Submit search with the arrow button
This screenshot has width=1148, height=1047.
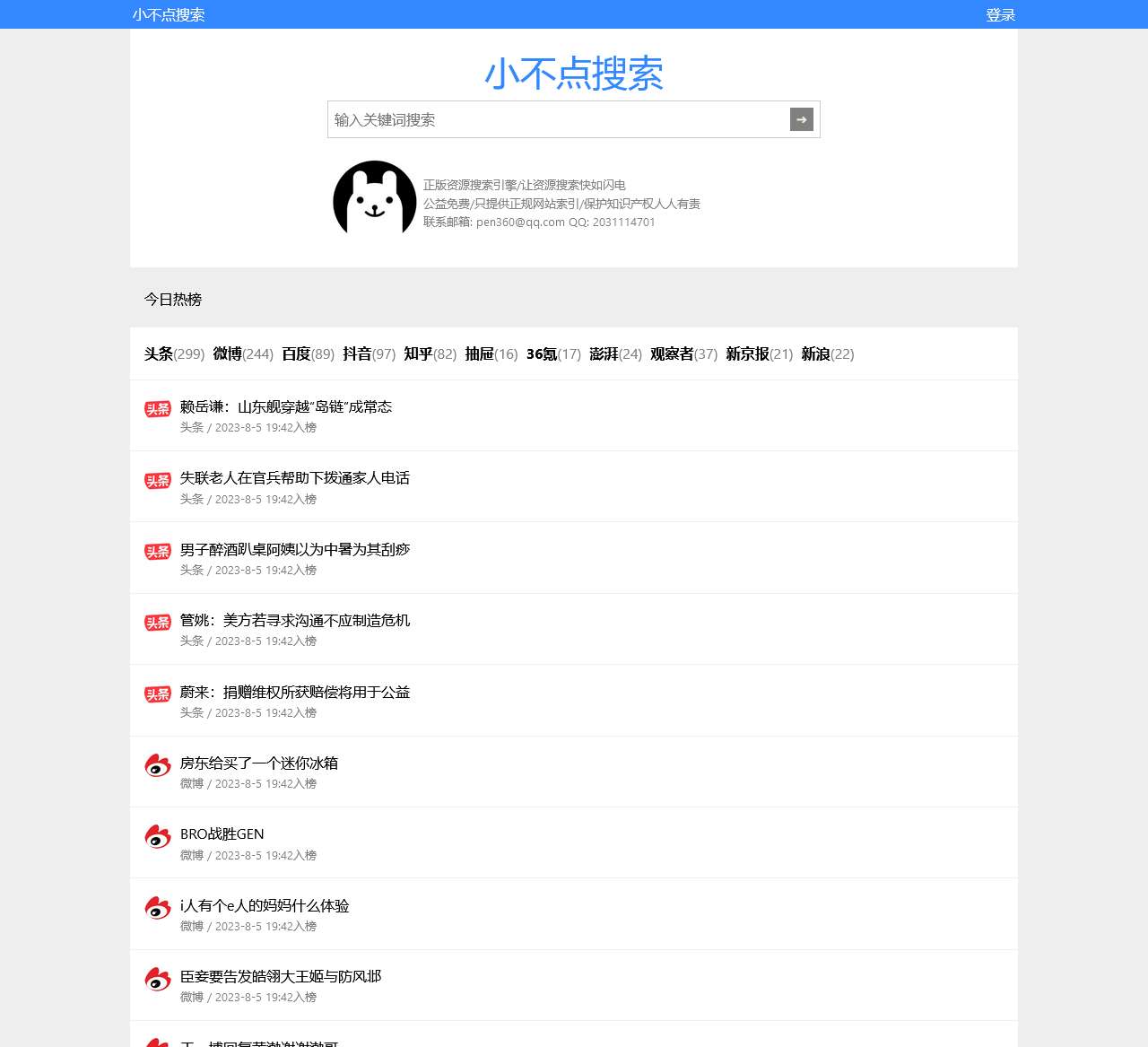801,119
